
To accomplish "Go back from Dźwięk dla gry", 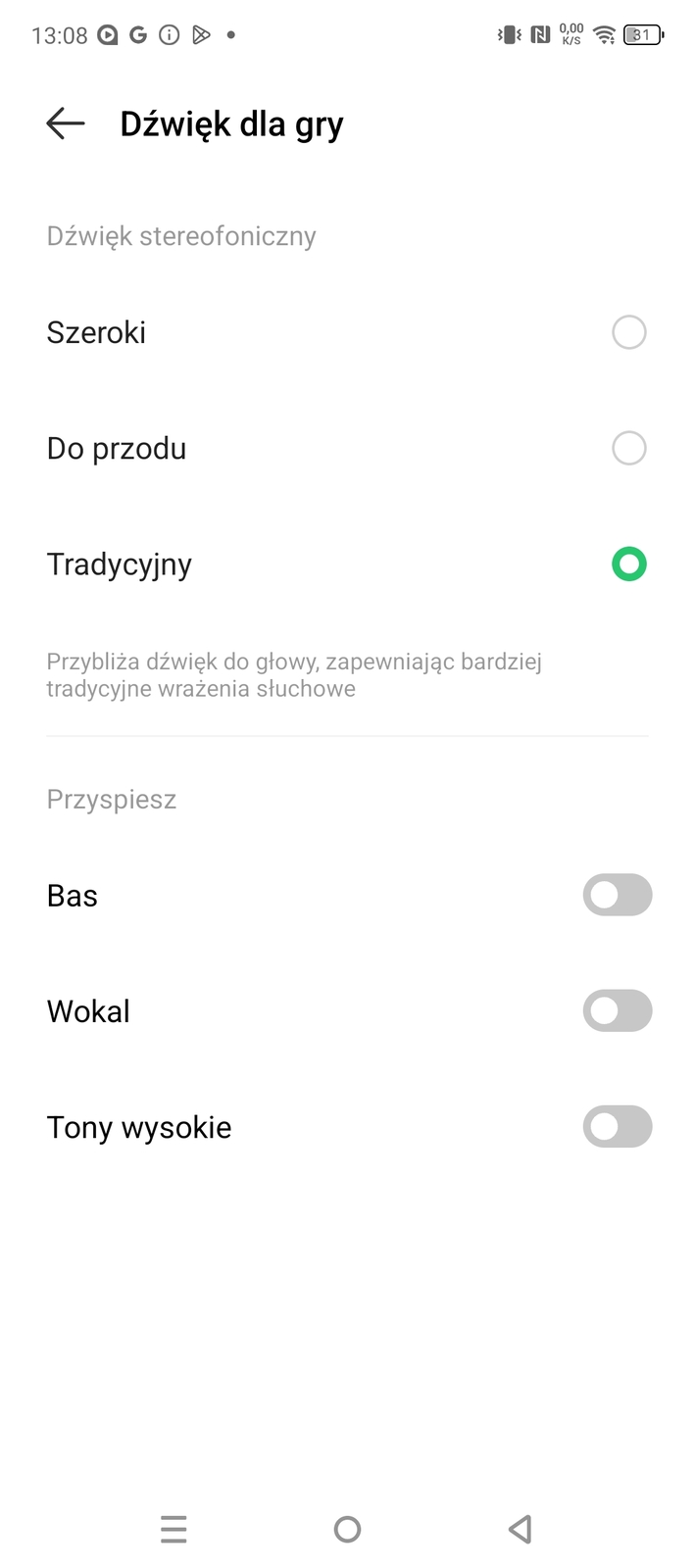I will pyautogui.click(x=66, y=123).
